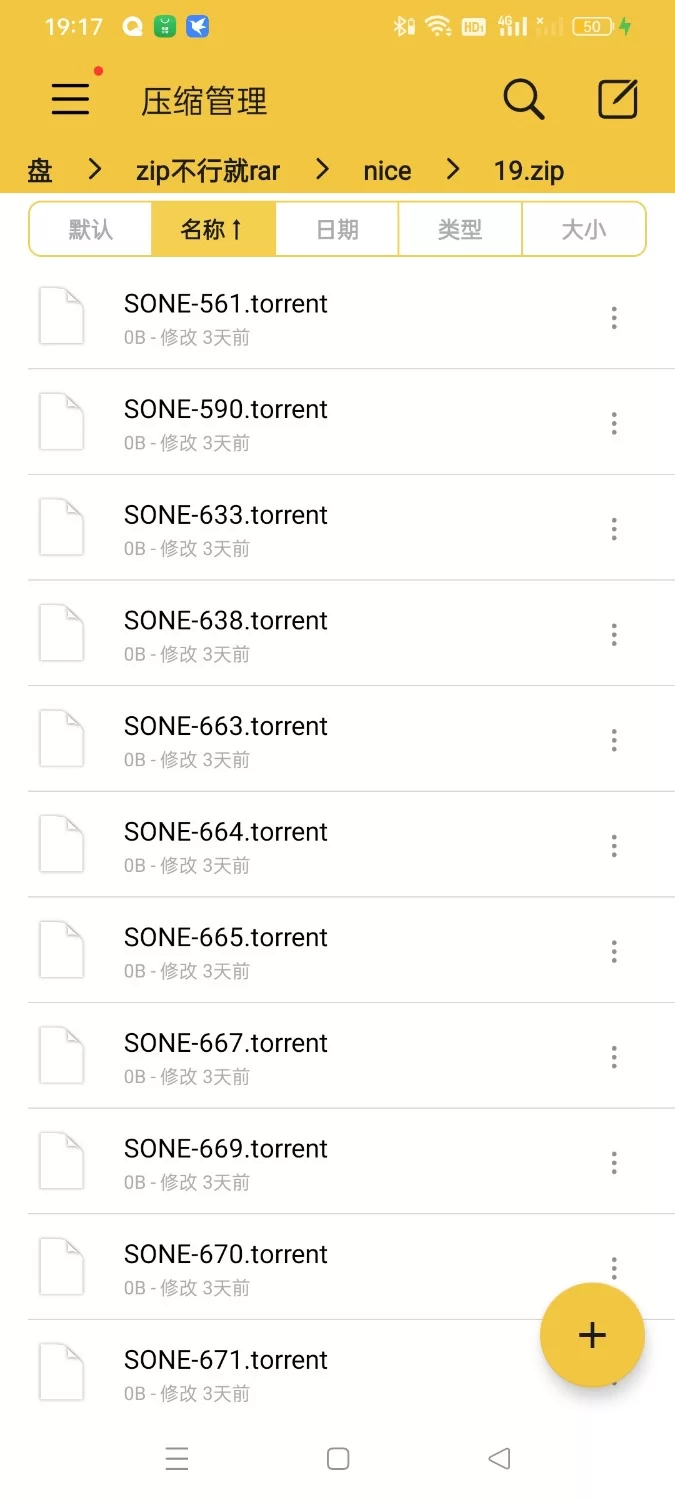Open the search magnifier
Viewport: 675px width, 1500px height.
coord(523,100)
